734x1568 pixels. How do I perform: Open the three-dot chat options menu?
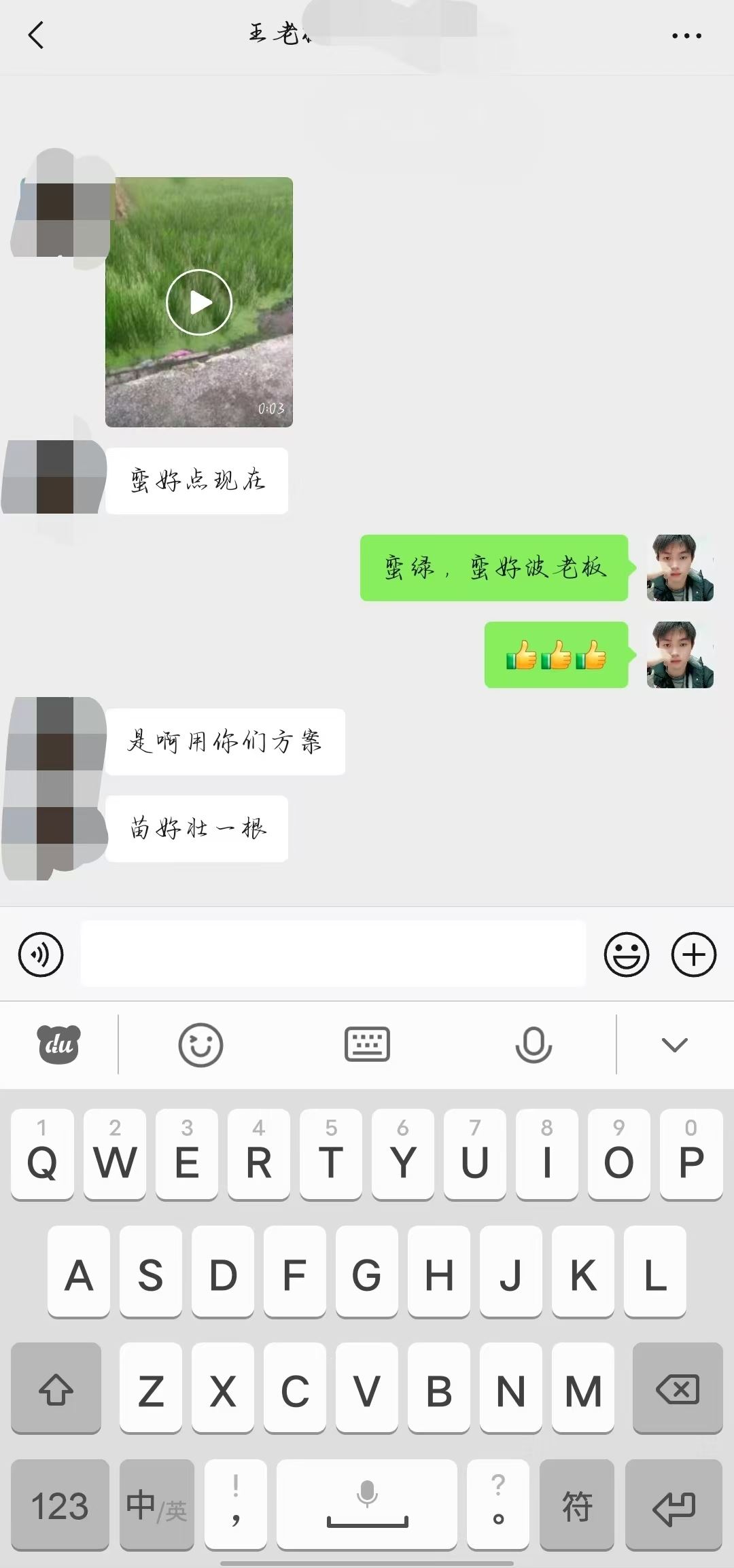point(686,35)
